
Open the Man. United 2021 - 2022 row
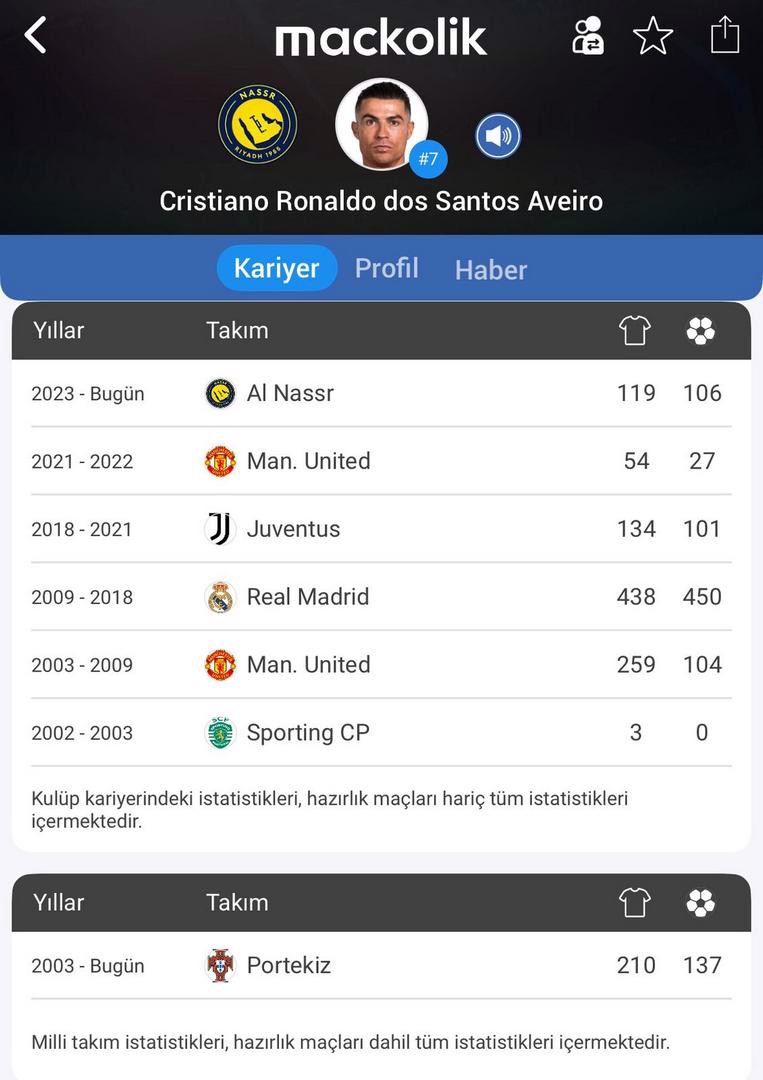[x=380, y=461]
